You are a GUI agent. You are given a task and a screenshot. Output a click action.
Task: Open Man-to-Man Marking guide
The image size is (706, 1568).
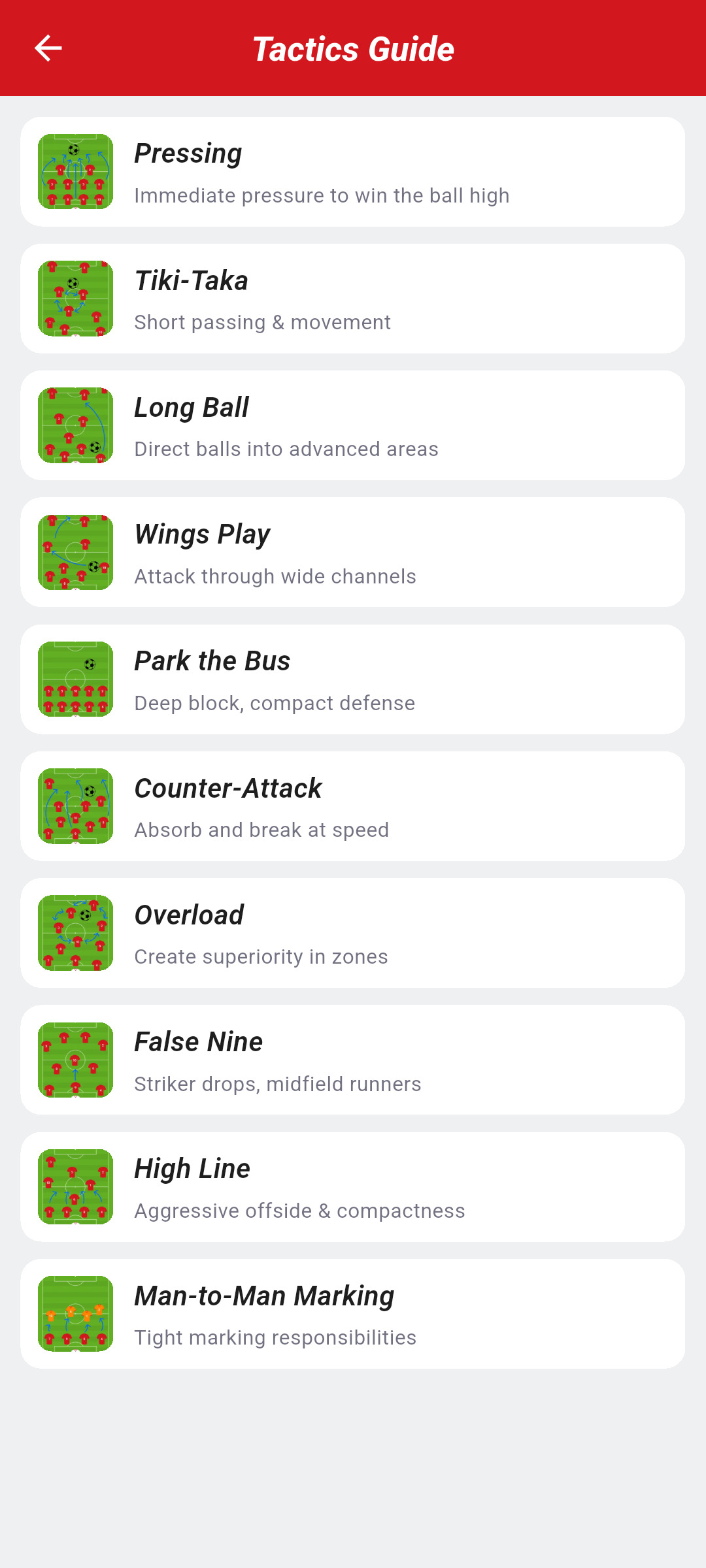(x=353, y=1314)
